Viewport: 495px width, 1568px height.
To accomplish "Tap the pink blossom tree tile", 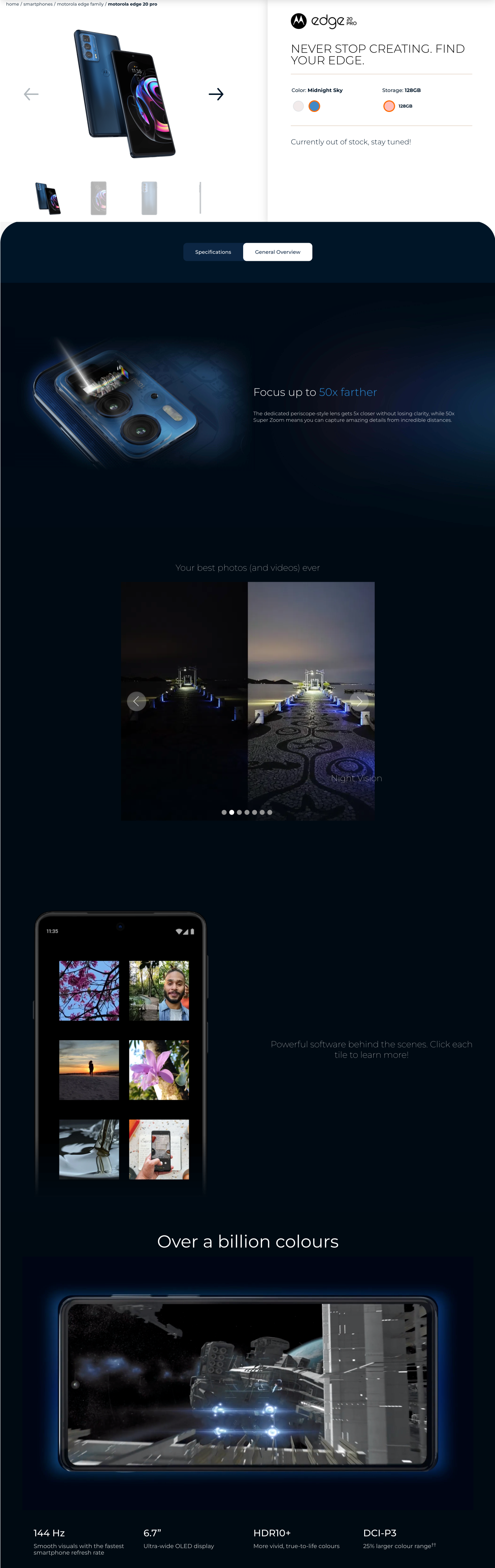I will coord(89,991).
